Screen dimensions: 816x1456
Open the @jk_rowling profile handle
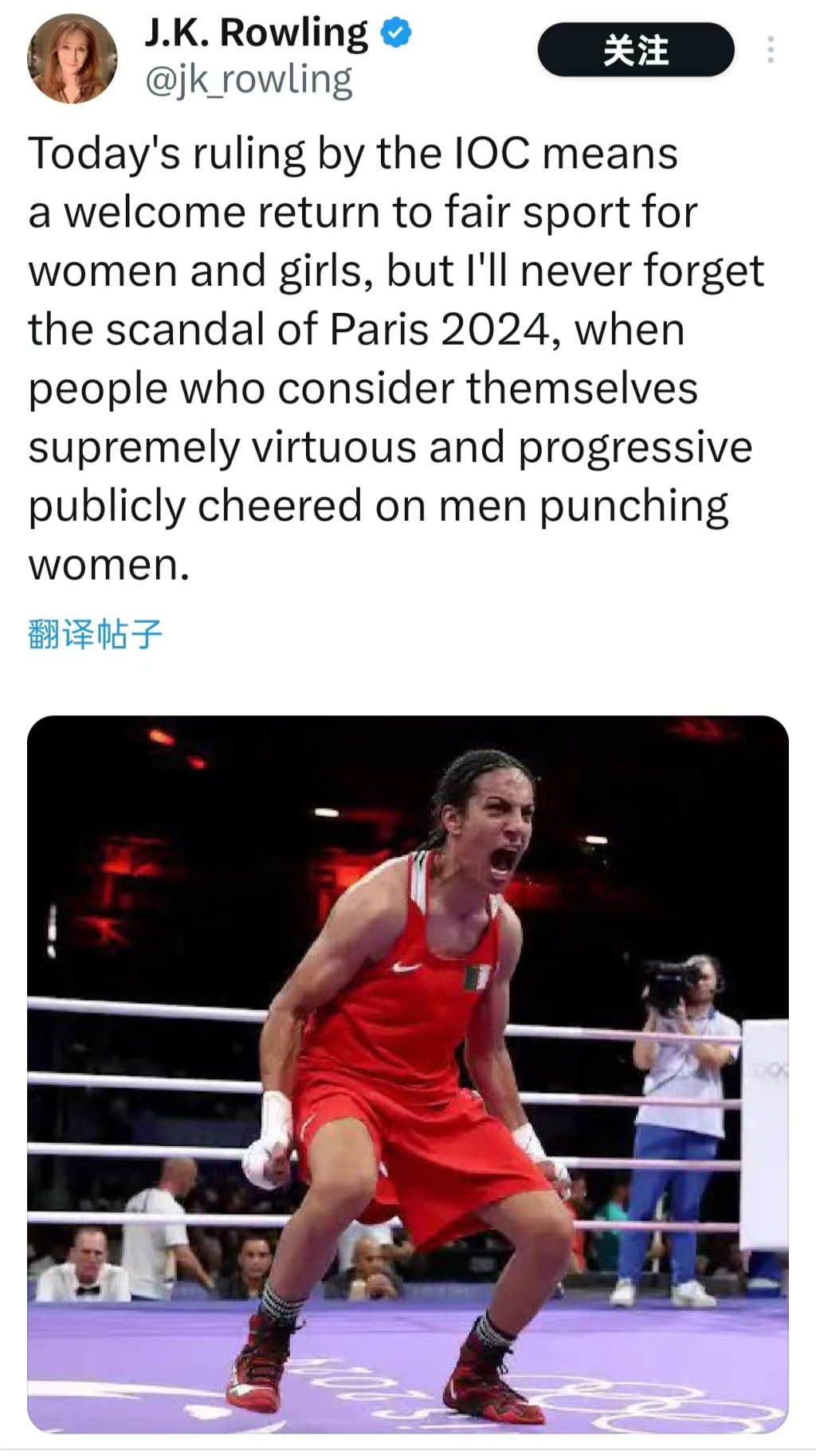click(248, 80)
